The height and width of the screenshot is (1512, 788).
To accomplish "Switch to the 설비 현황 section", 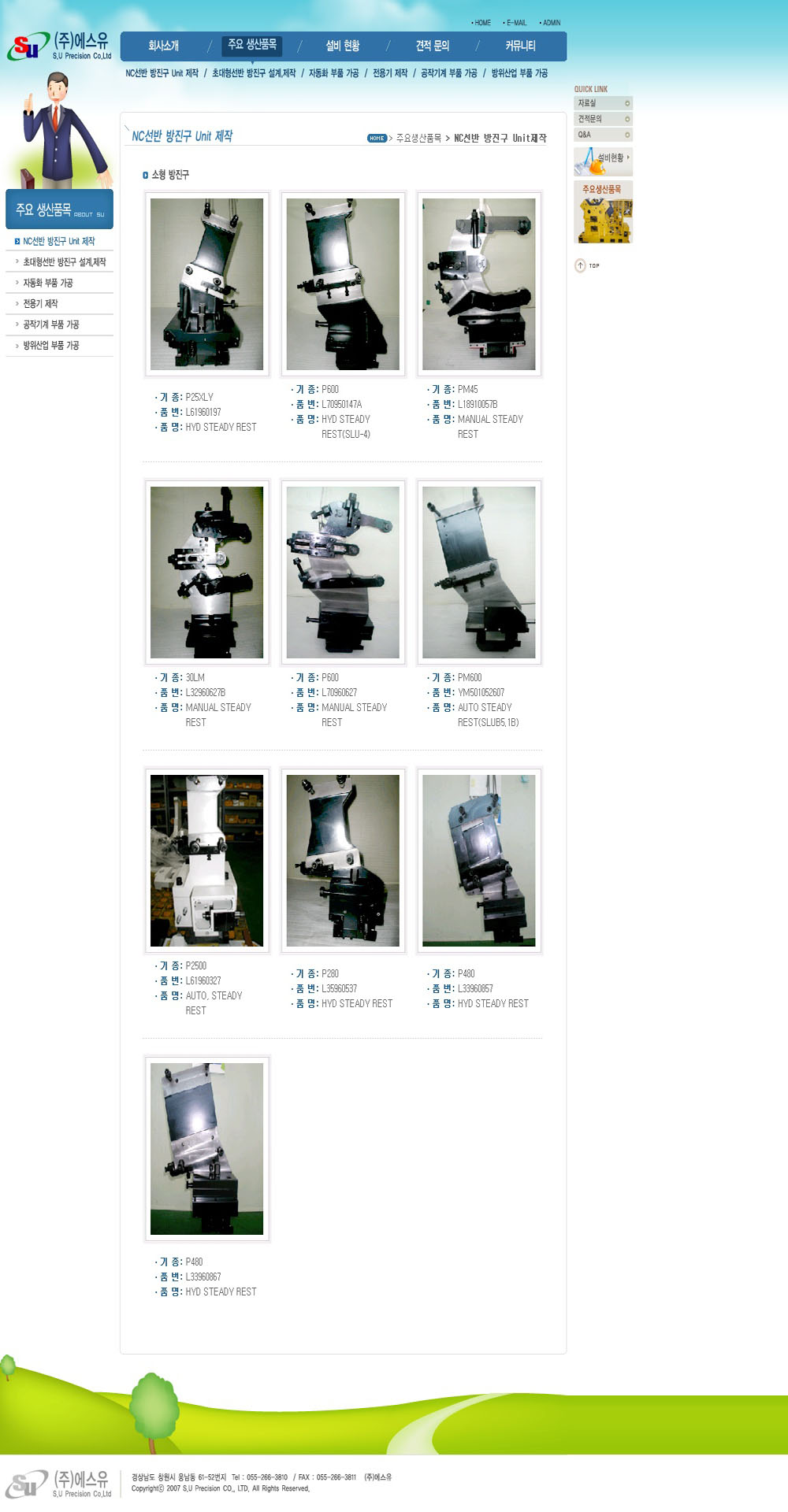I will (x=343, y=46).
